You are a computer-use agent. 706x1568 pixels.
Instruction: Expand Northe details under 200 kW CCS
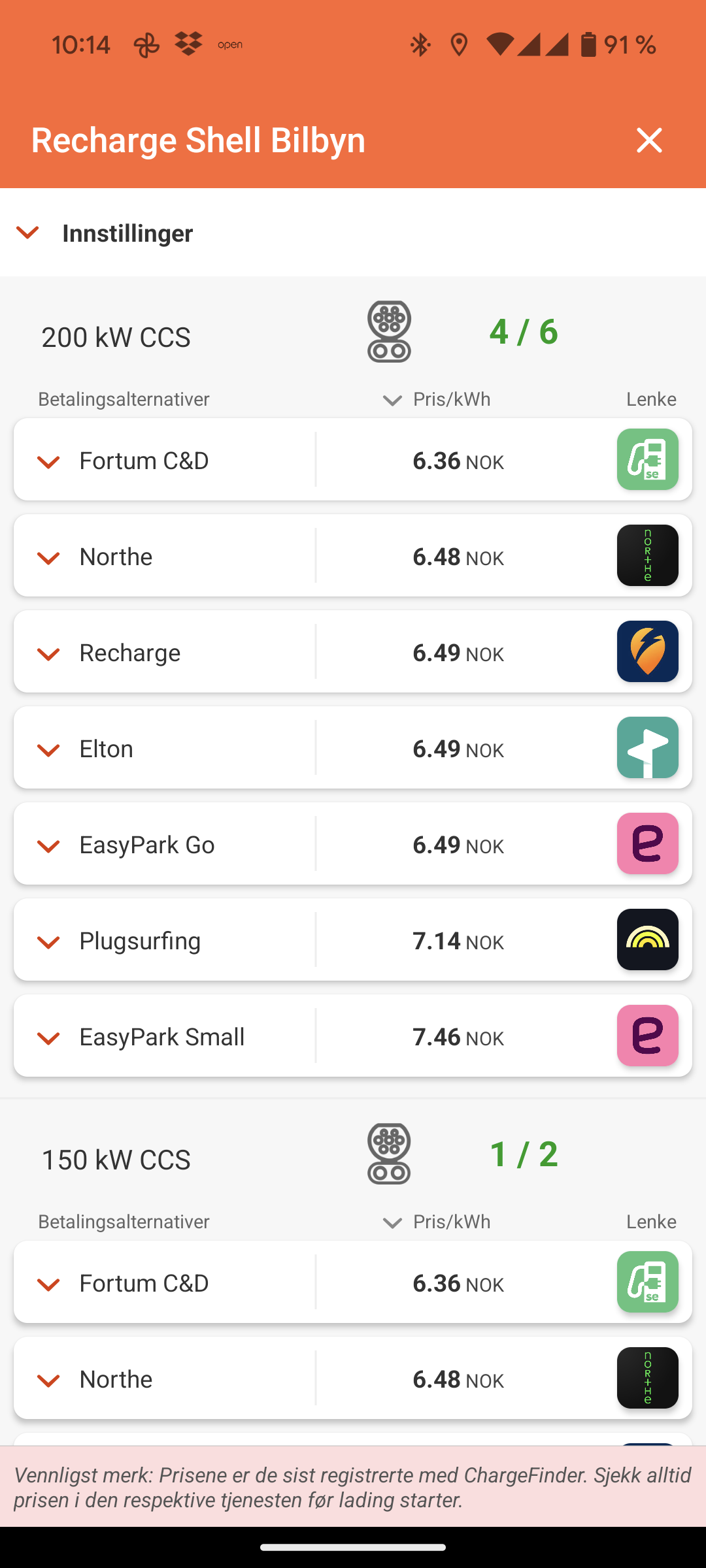tap(48, 558)
